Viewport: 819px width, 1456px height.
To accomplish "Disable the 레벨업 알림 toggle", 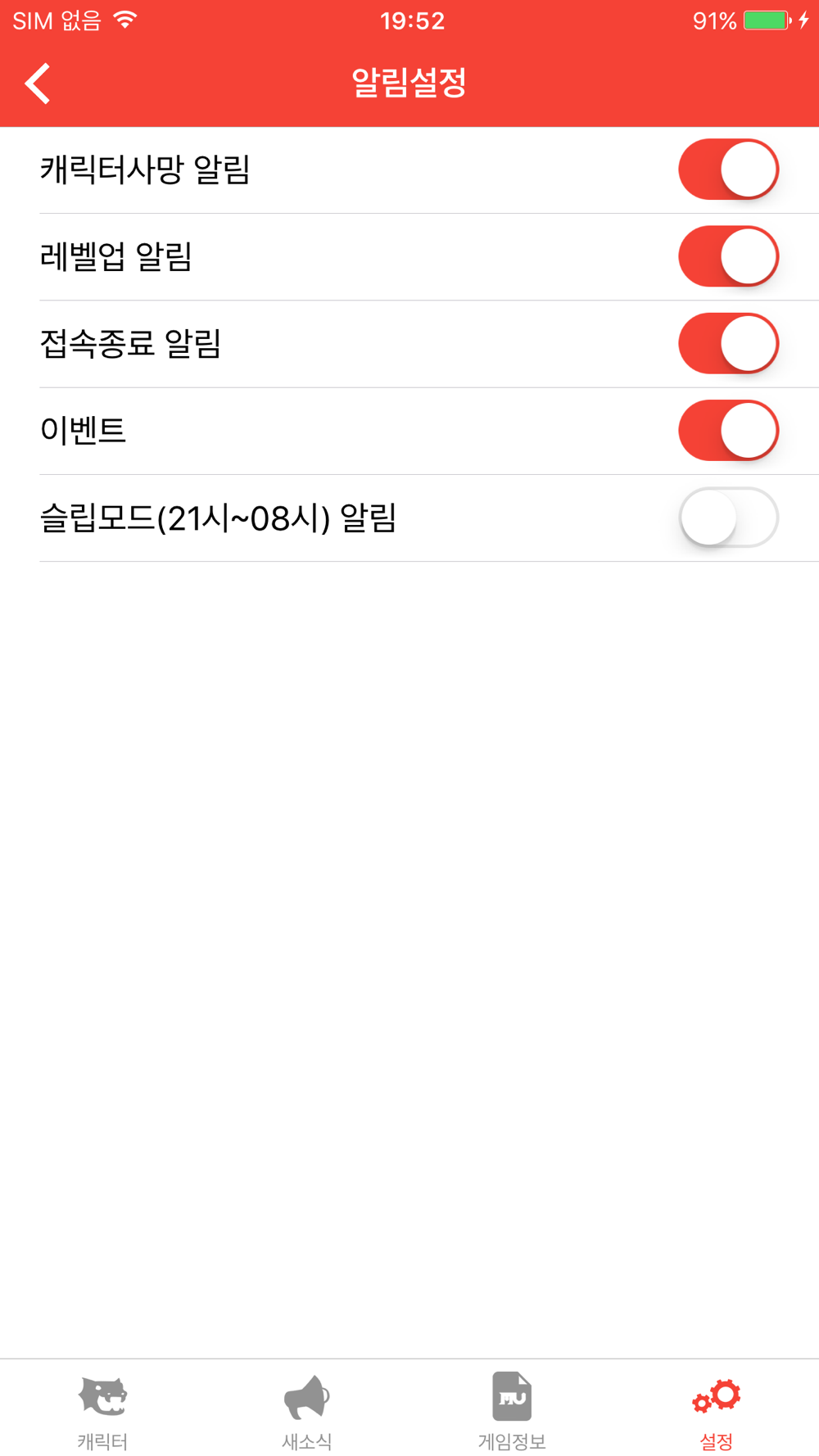I will coord(728,256).
